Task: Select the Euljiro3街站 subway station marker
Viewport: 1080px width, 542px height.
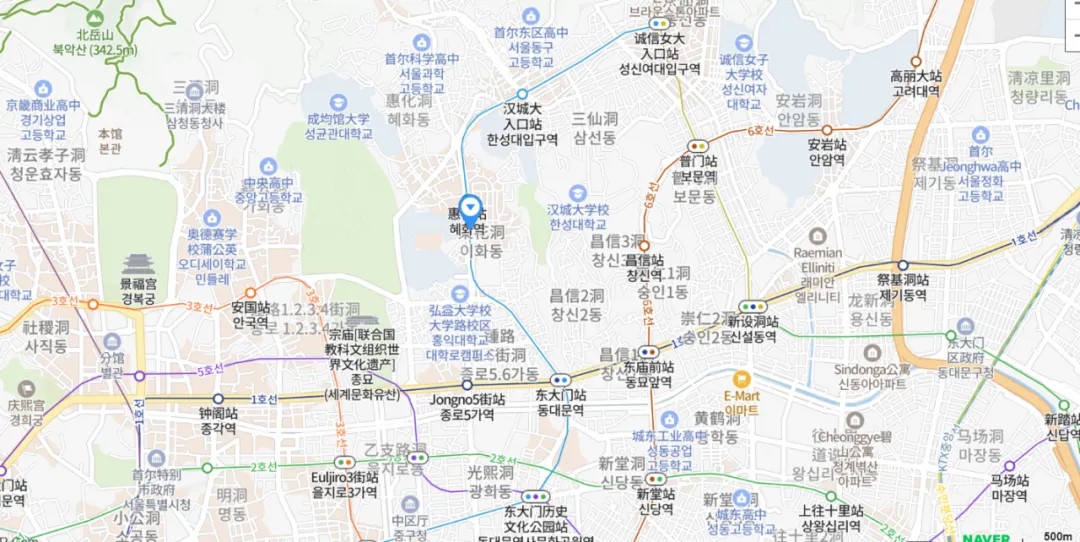Action: click(x=344, y=463)
